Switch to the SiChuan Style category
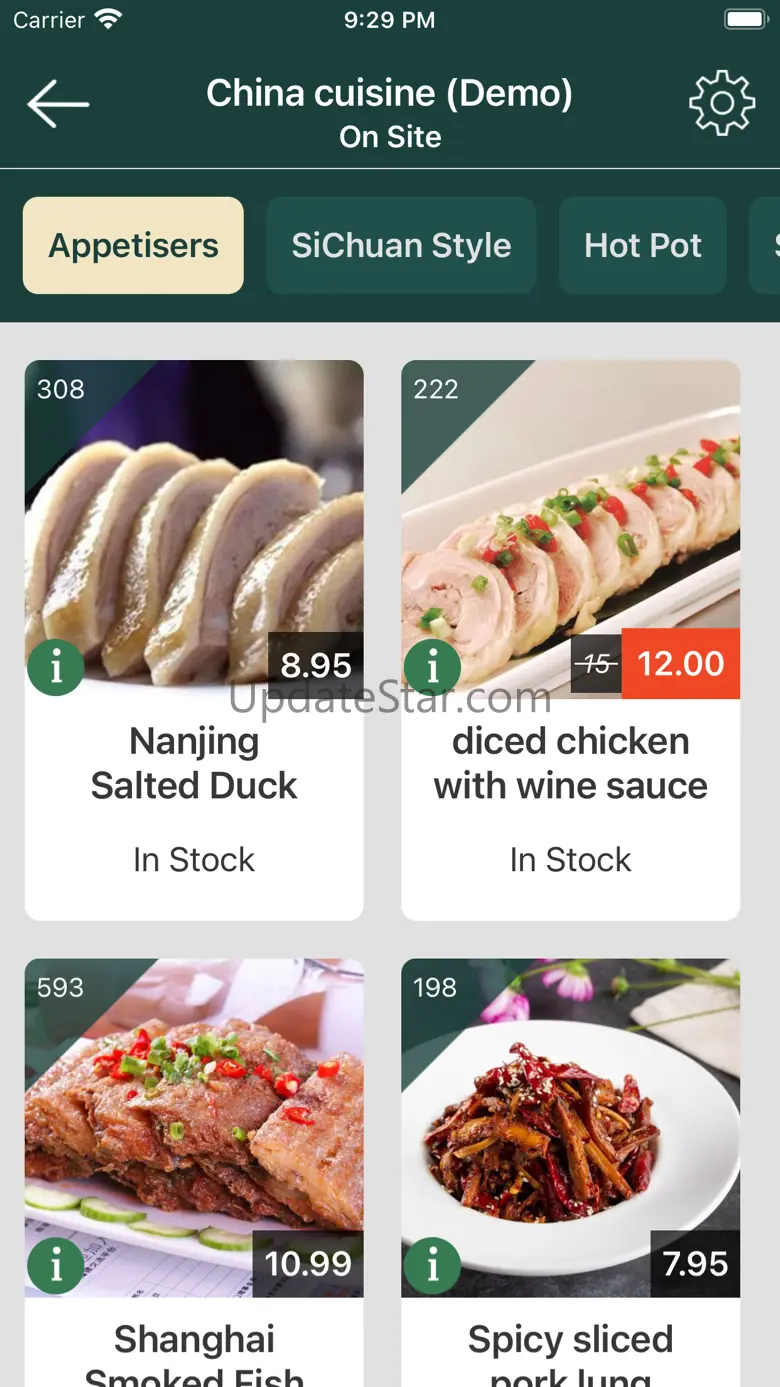 401,245
